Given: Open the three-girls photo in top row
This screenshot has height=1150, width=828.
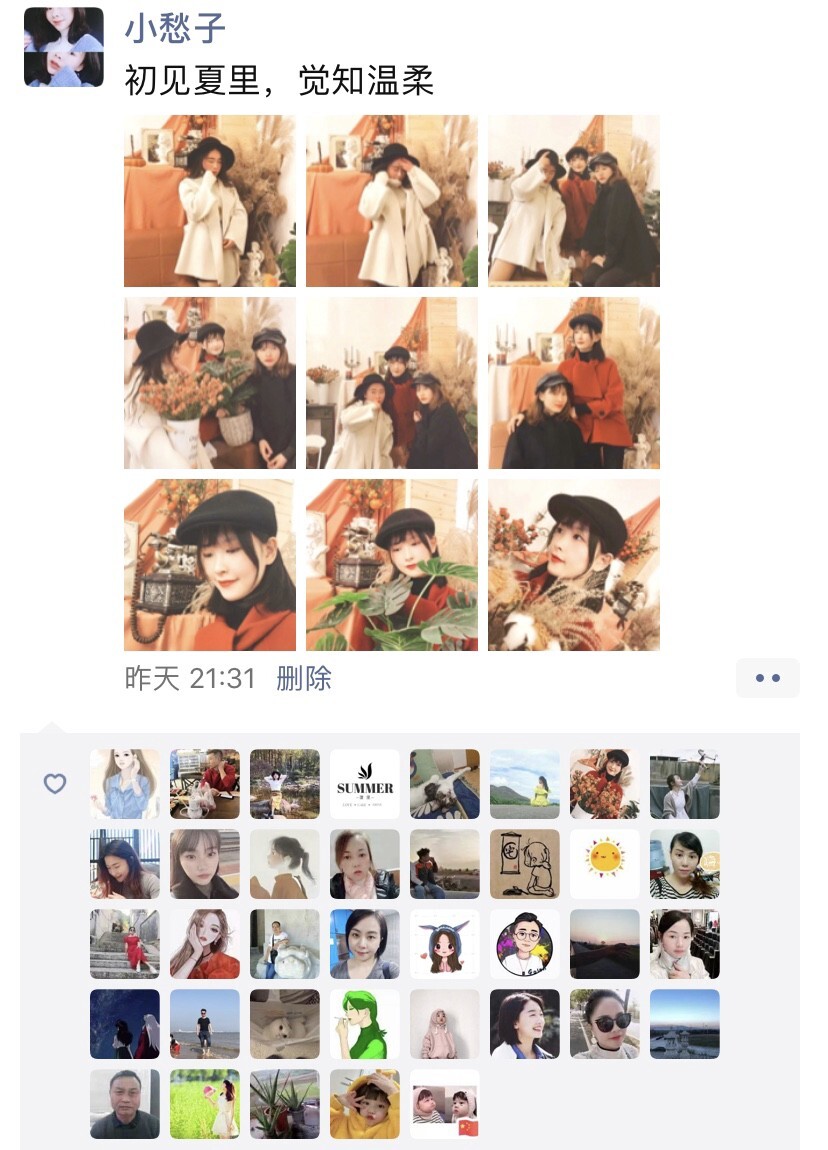Looking at the screenshot, I should coord(574,201).
